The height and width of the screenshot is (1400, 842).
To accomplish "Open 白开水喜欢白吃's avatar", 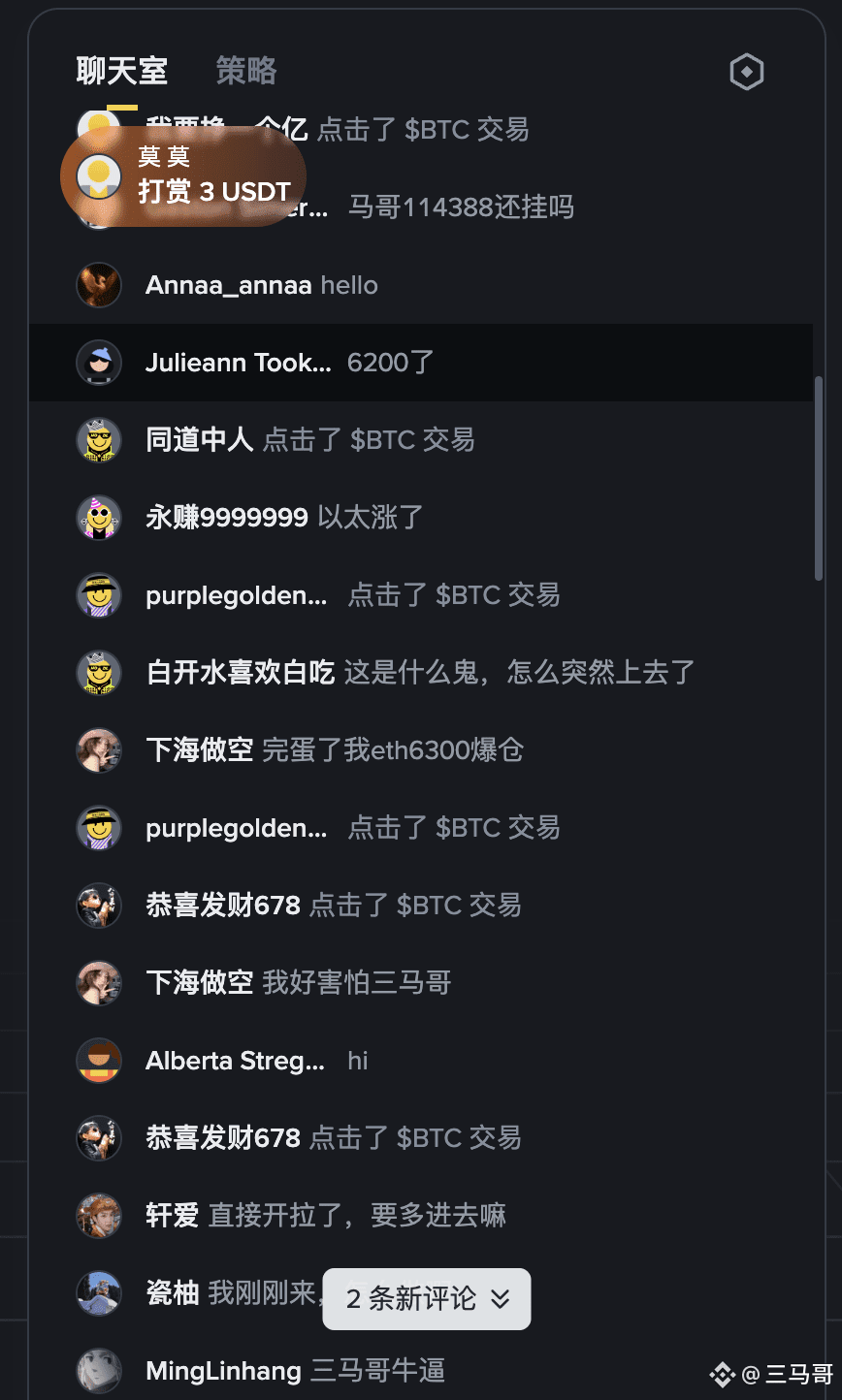I will pyautogui.click(x=99, y=673).
